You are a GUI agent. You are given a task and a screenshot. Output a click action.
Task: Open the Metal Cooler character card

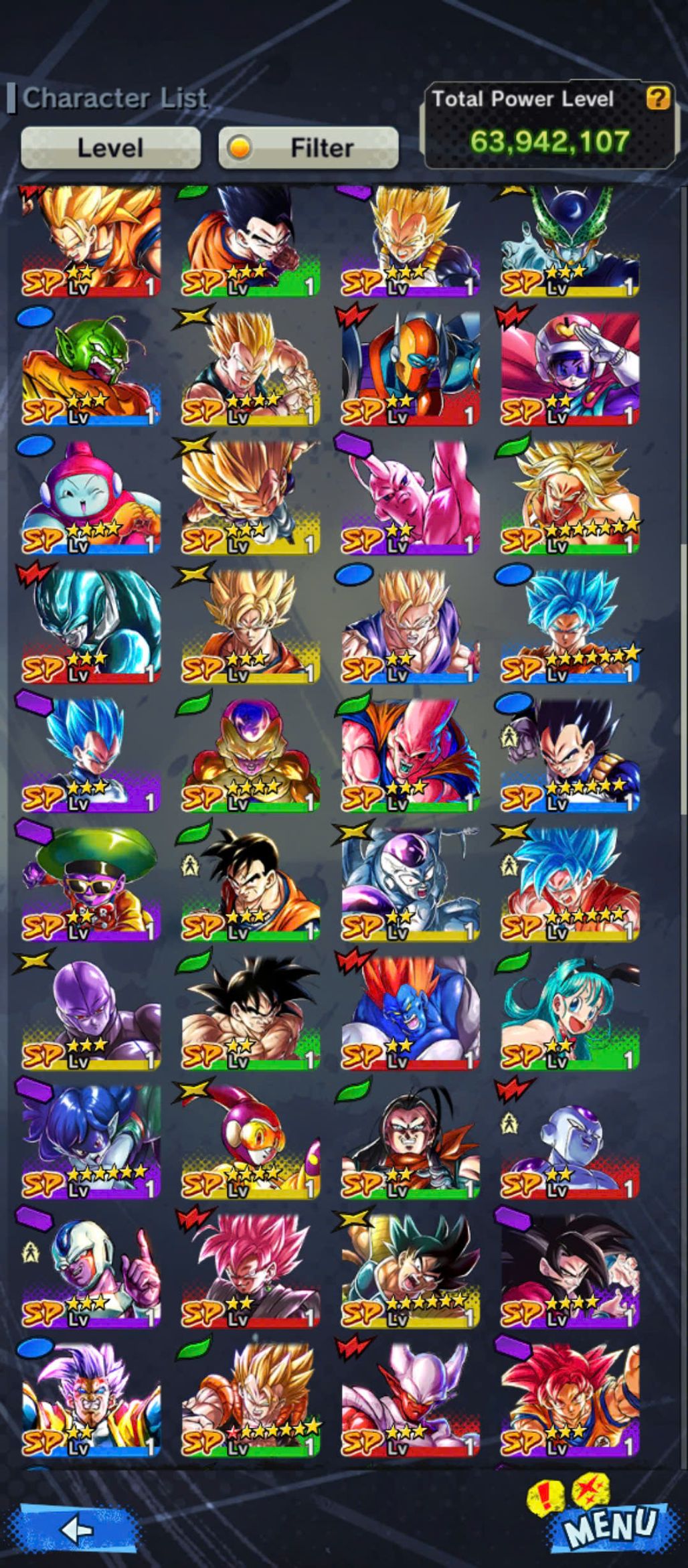[91, 625]
